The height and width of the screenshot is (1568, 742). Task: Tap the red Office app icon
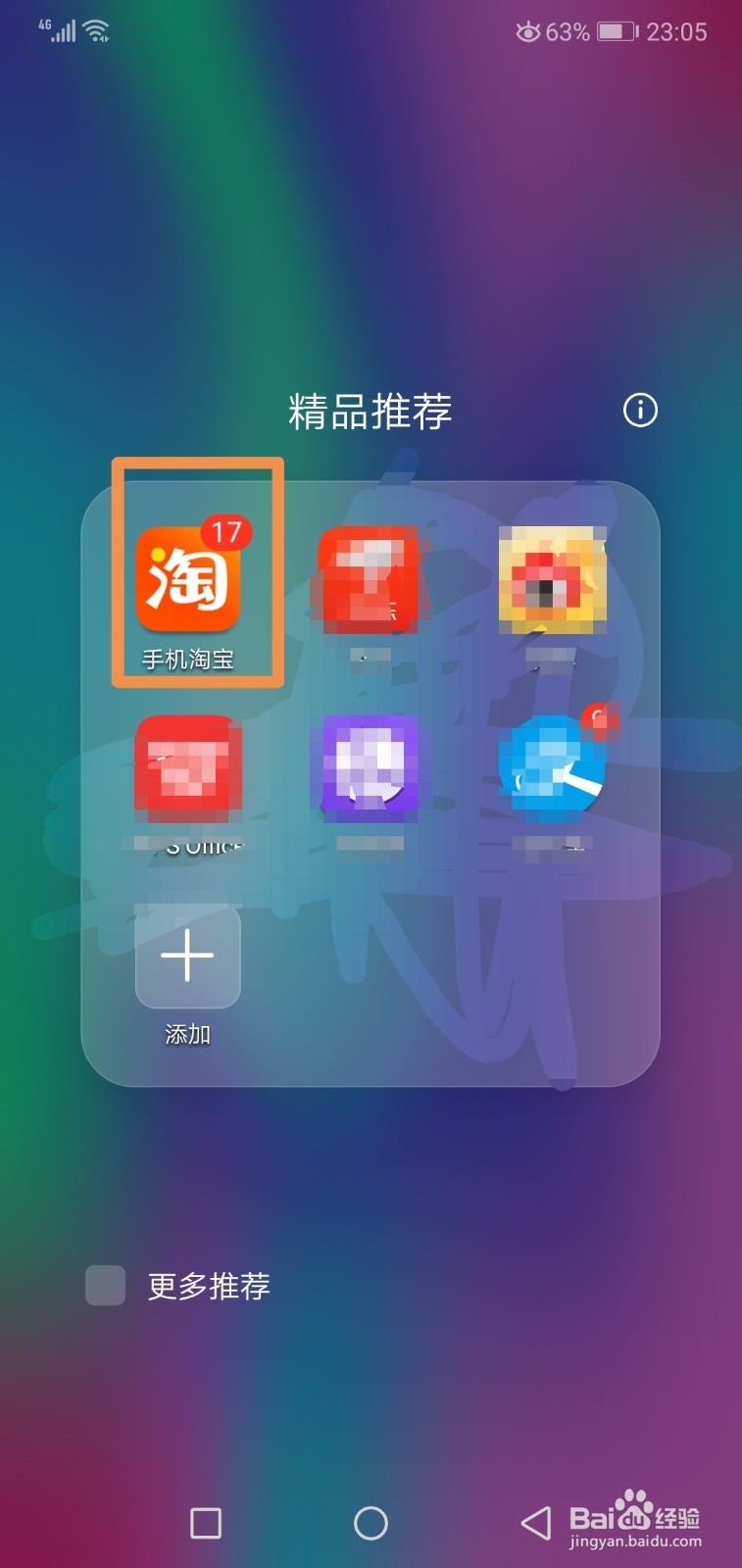point(188,769)
